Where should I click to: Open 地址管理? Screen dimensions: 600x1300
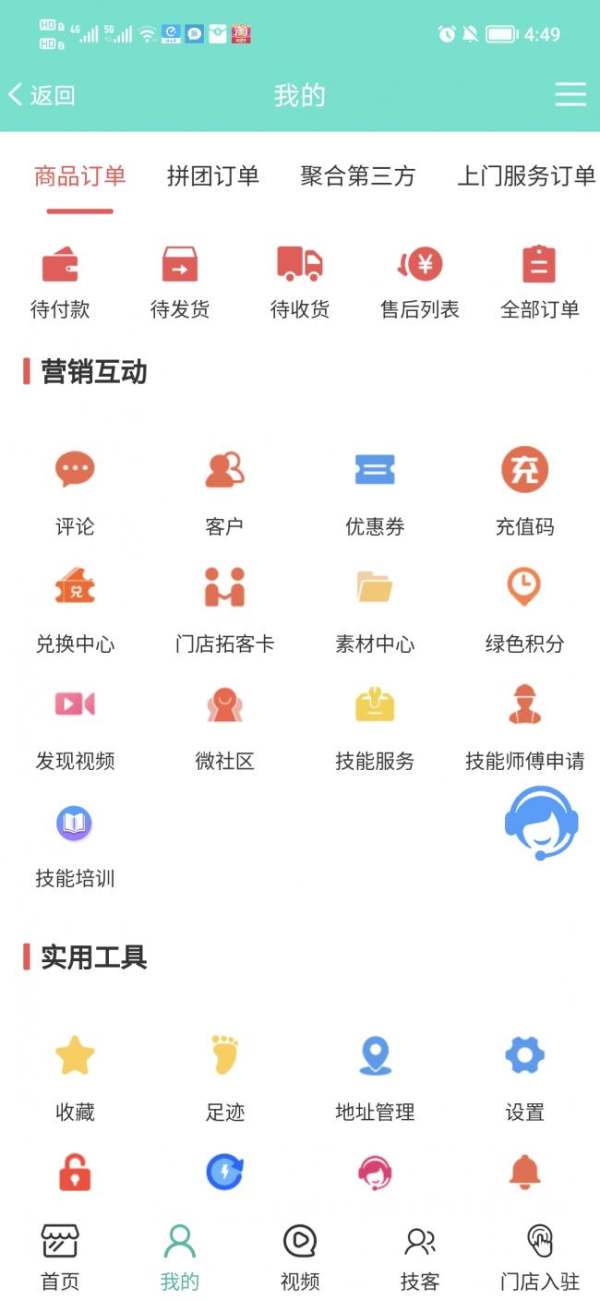click(x=375, y=1075)
